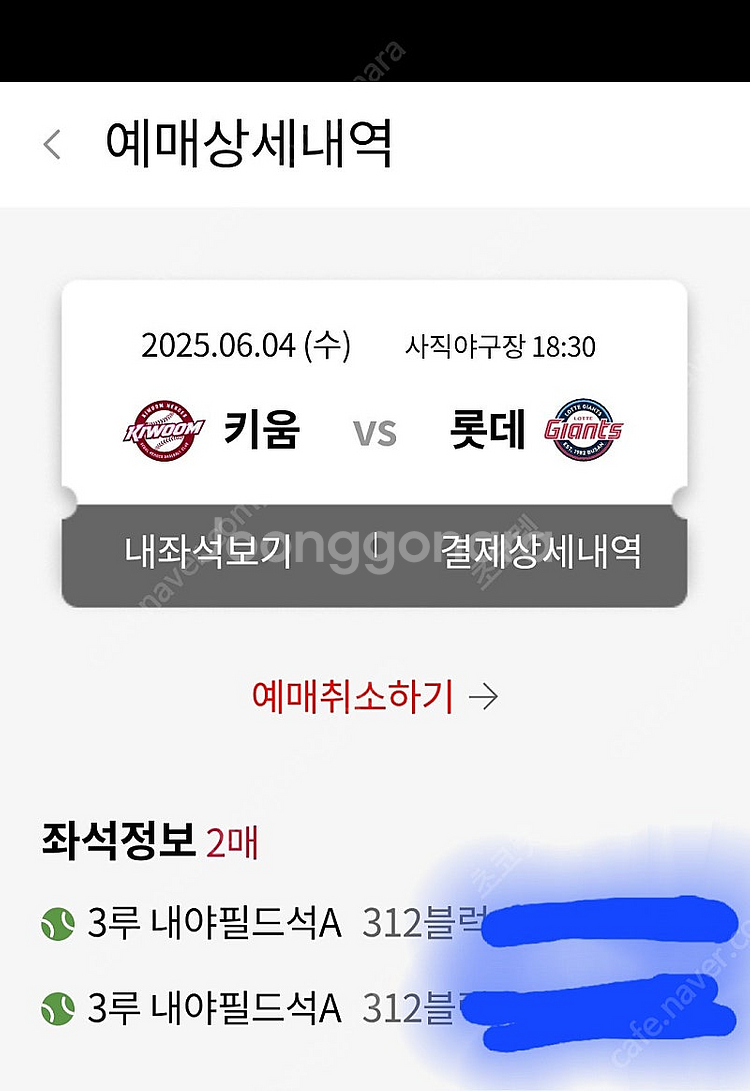Open 결제상세내역 payment details
This screenshot has height=1091, width=750.
(x=541, y=551)
